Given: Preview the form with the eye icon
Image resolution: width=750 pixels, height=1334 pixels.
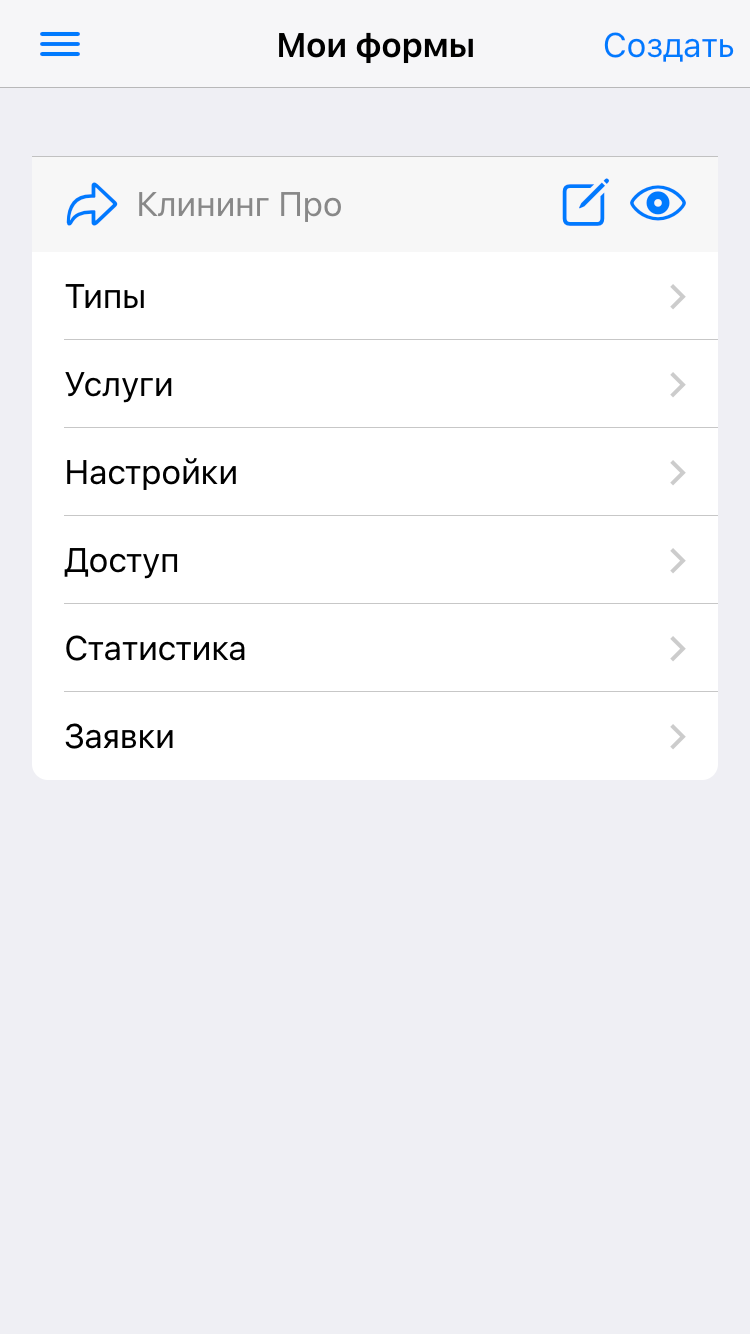Looking at the screenshot, I should (658, 204).
